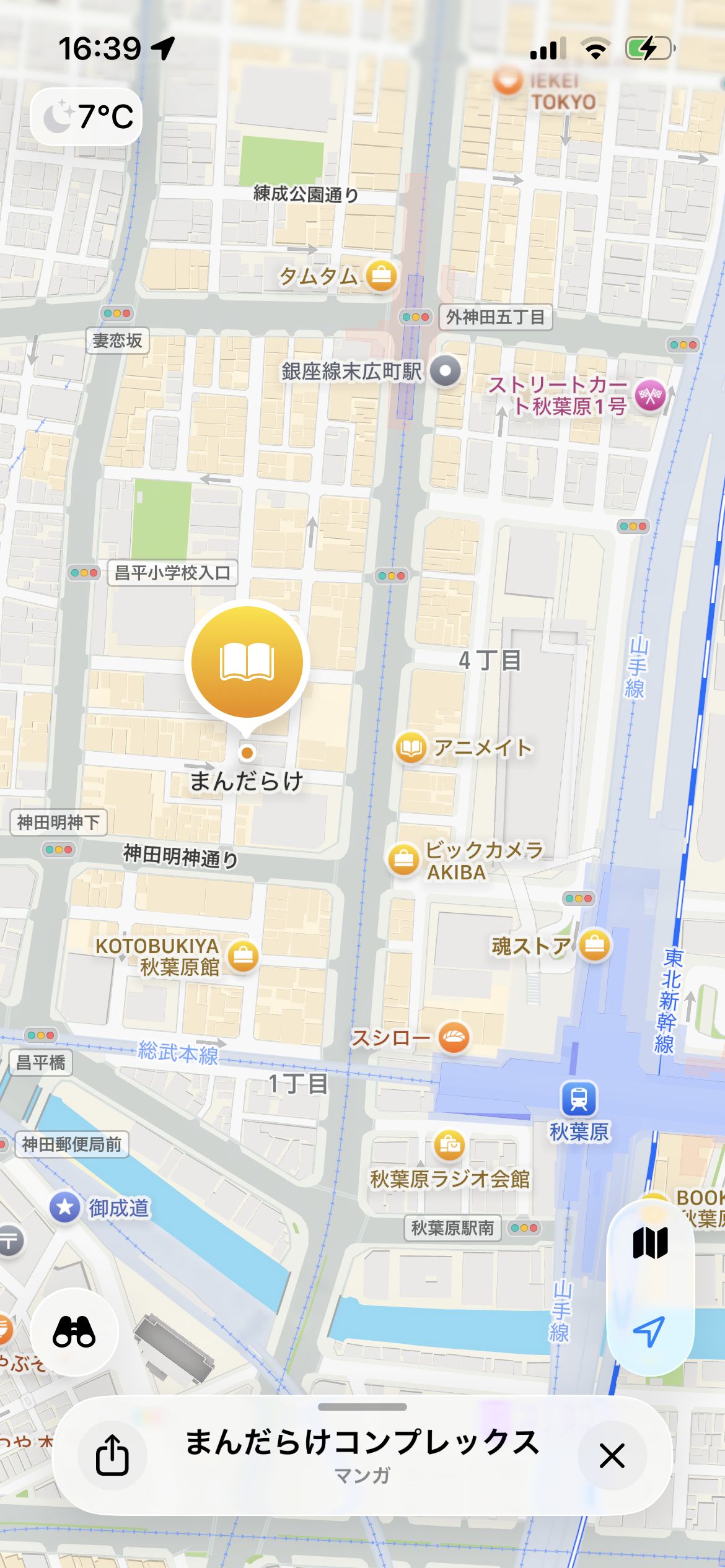Select the 秋葉原ラジオ会館 marker

(x=449, y=1146)
